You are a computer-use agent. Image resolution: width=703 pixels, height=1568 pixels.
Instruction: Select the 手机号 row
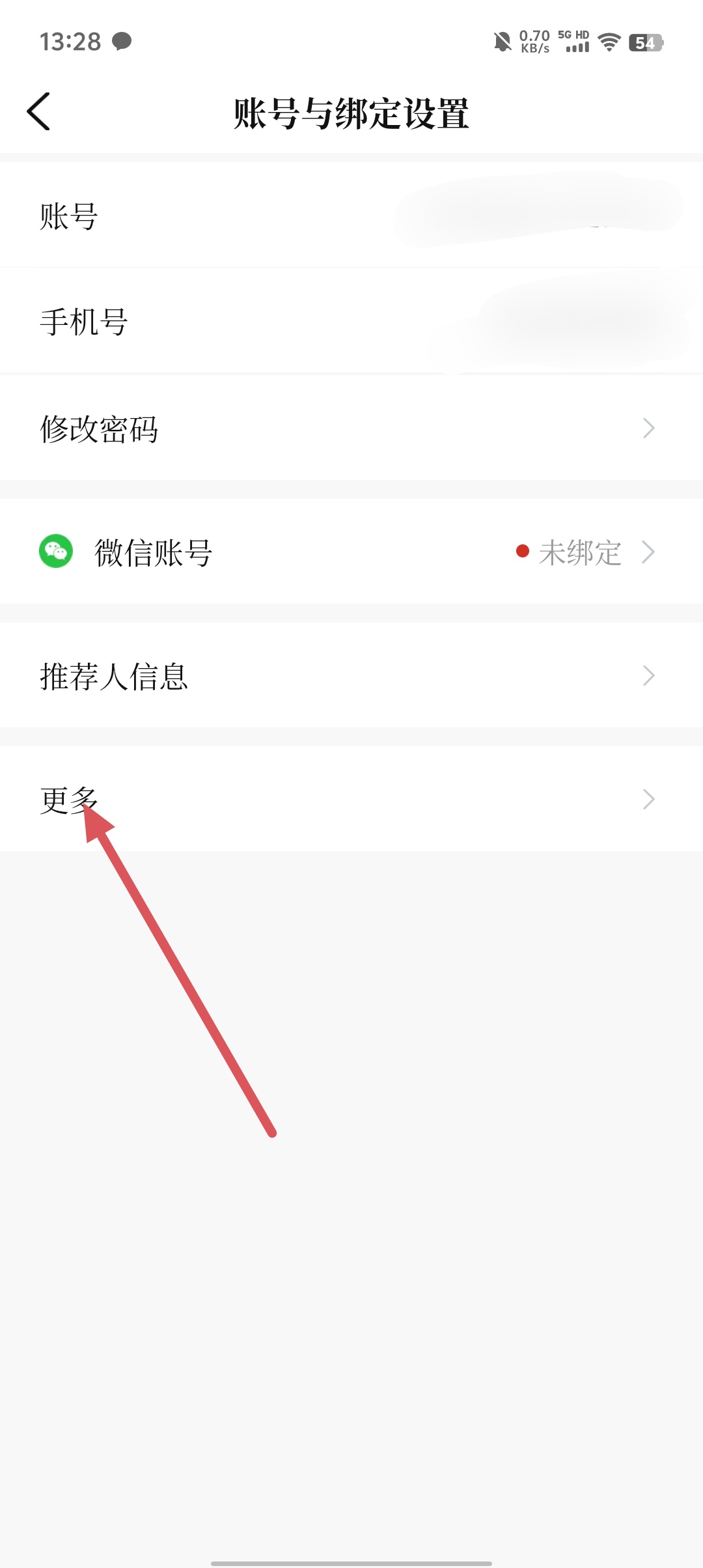pyautogui.click(x=351, y=322)
